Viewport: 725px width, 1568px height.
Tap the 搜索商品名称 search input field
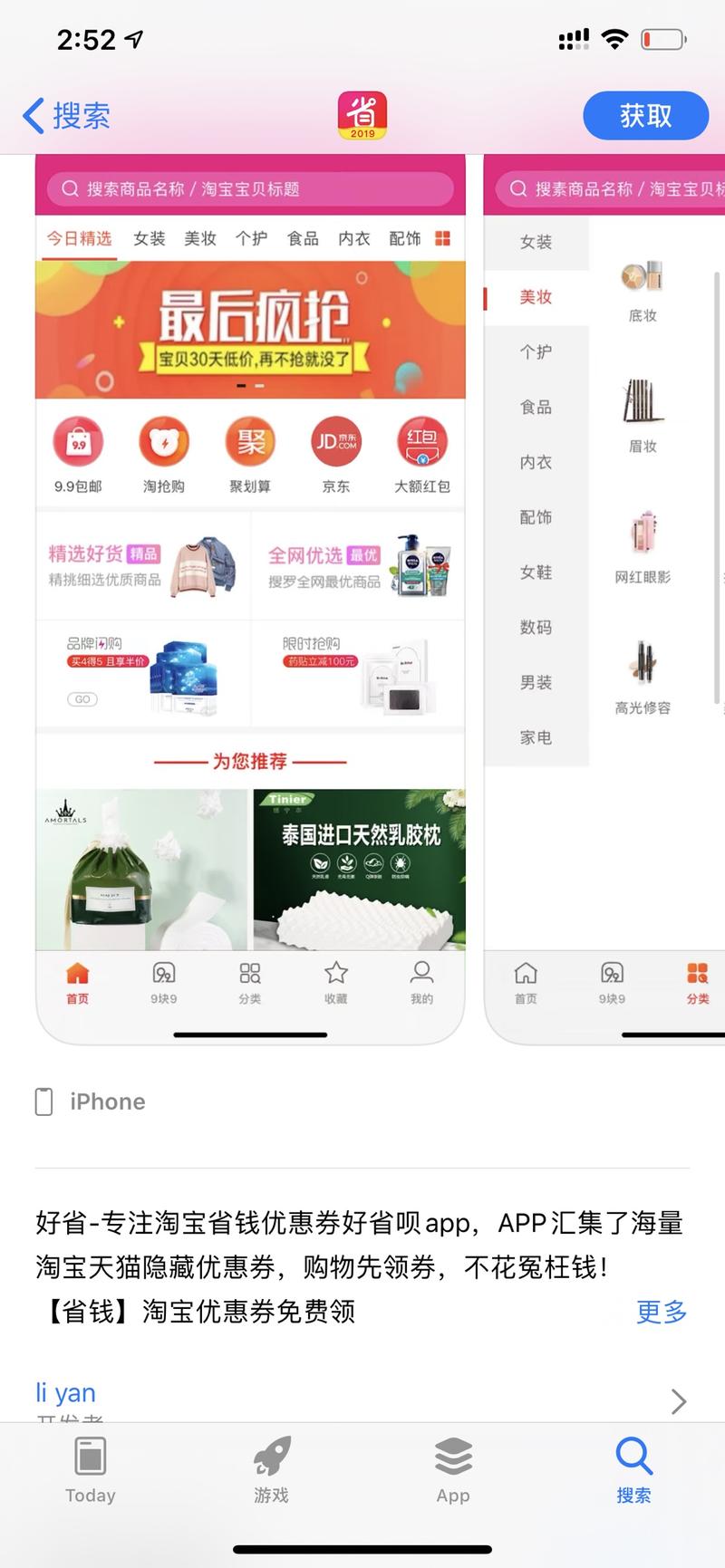click(249, 188)
